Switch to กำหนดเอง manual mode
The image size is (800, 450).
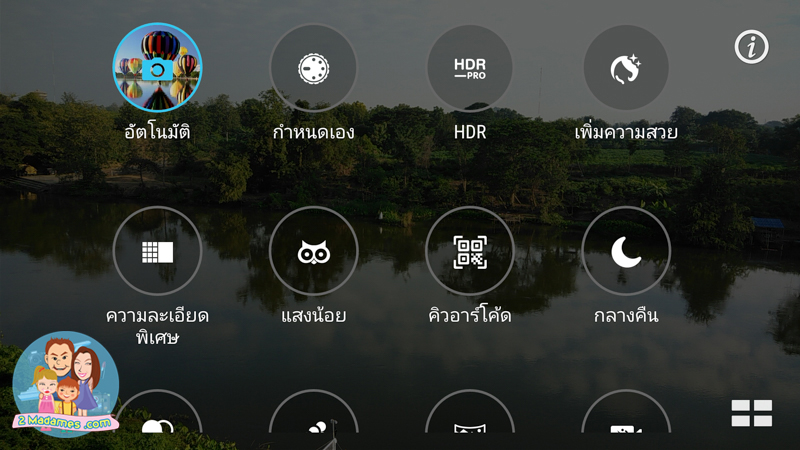point(313,67)
